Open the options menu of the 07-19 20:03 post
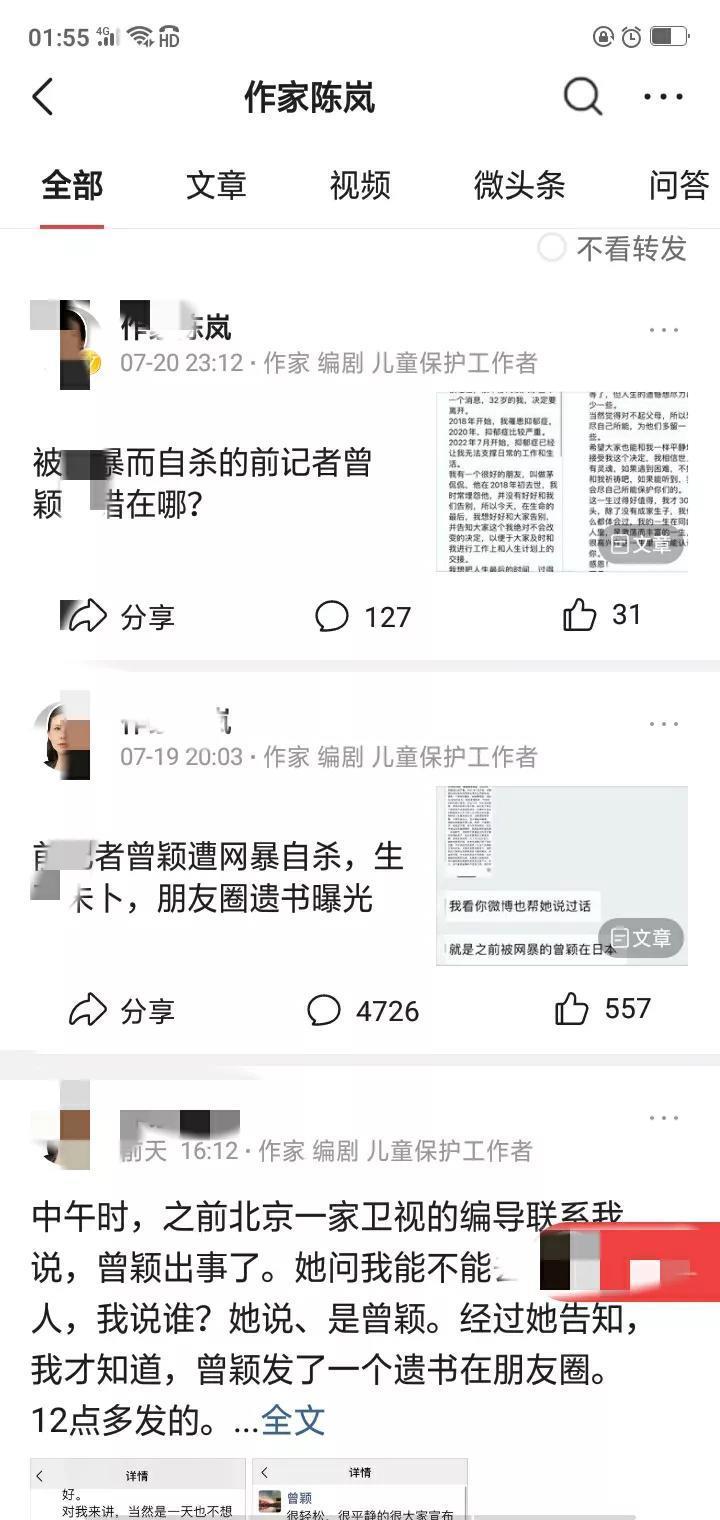 pyautogui.click(x=664, y=724)
